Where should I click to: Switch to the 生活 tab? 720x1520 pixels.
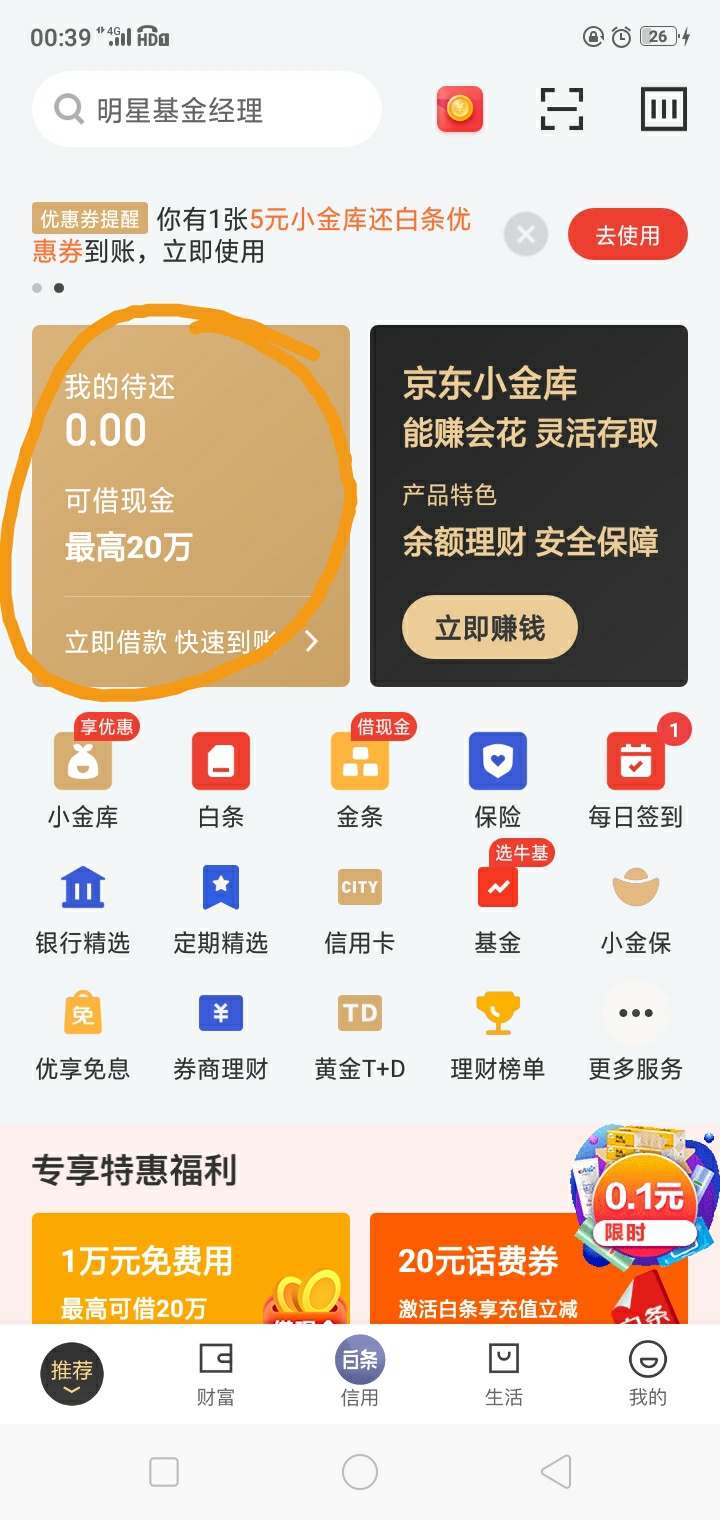[503, 1374]
